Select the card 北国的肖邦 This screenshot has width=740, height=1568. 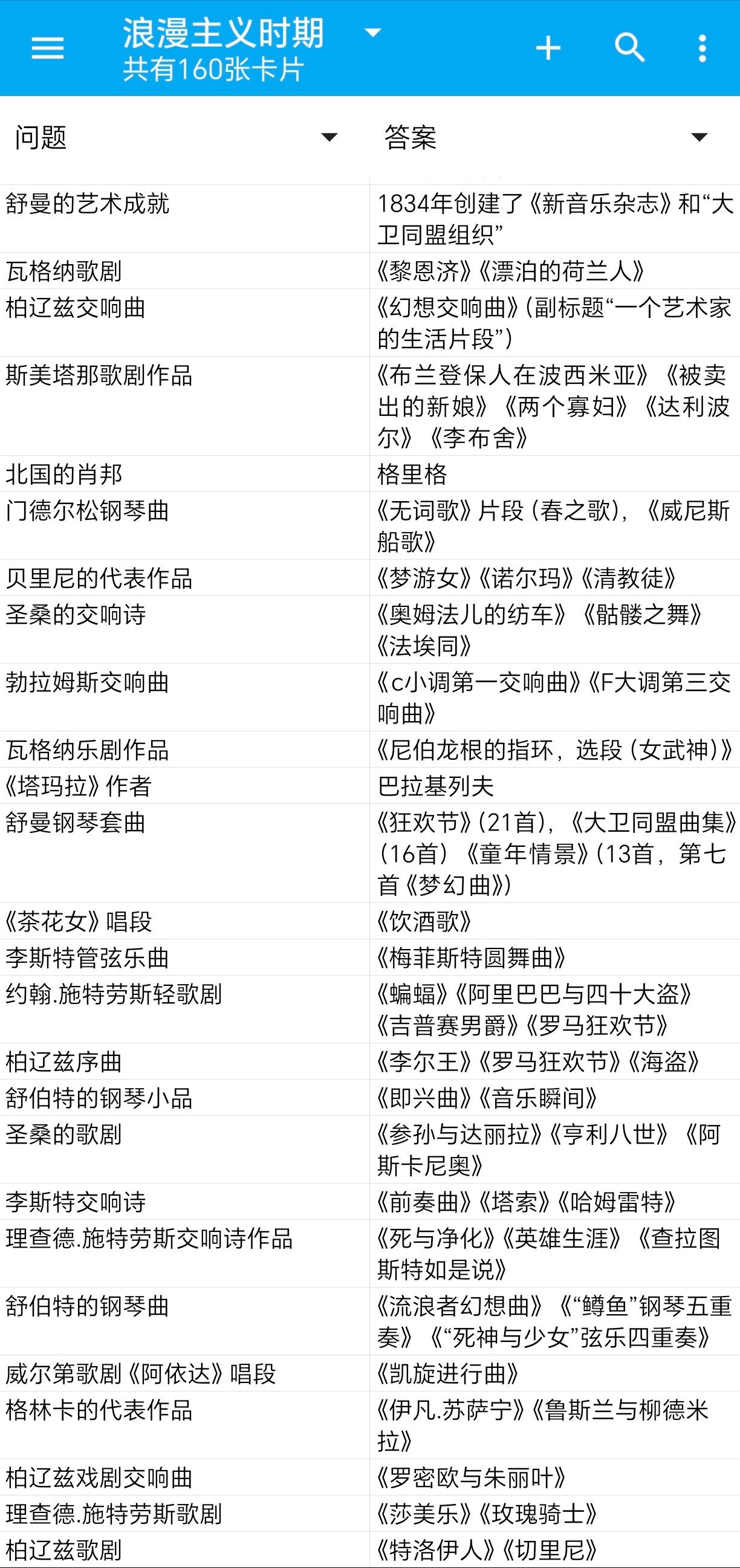370,473
